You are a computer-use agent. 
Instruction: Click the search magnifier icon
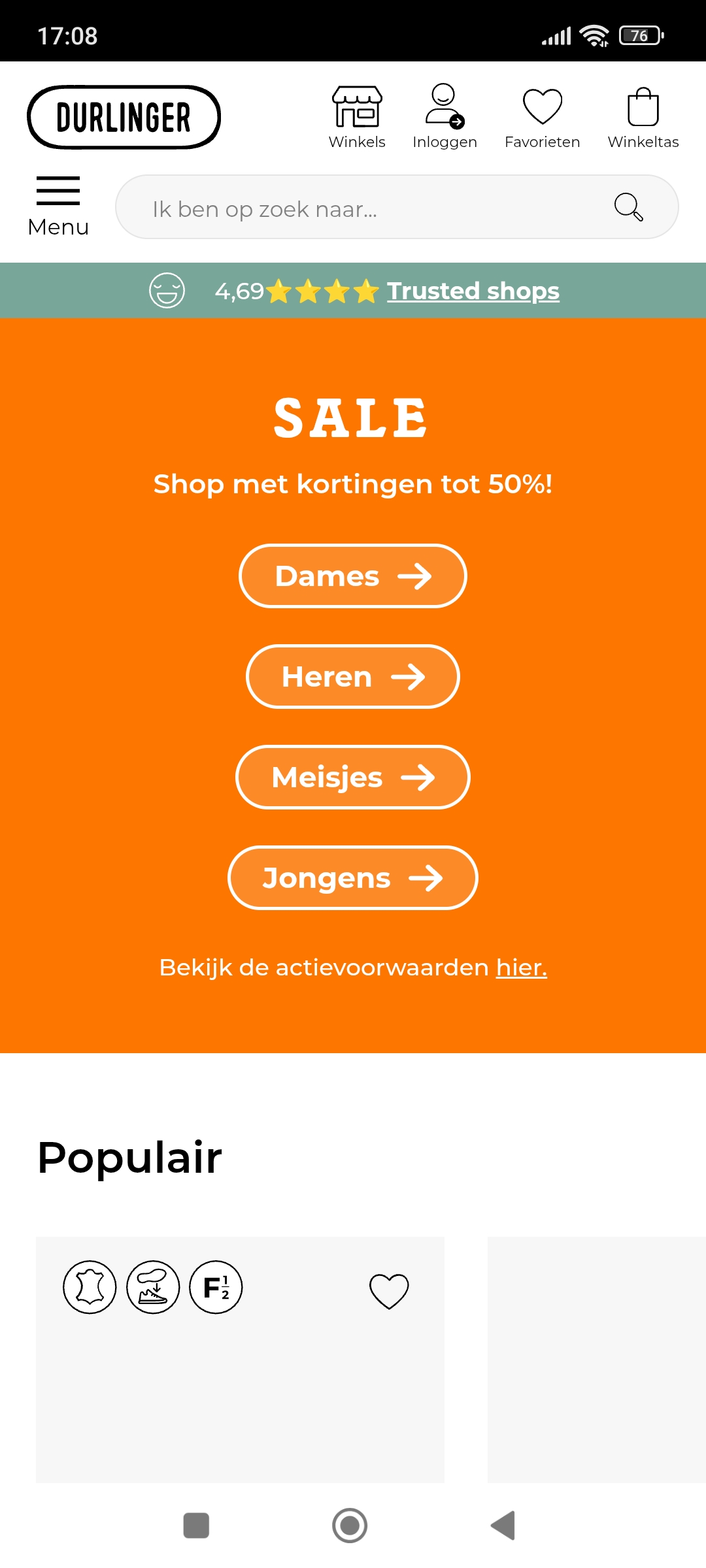pyautogui.click(x=628, y=206)
